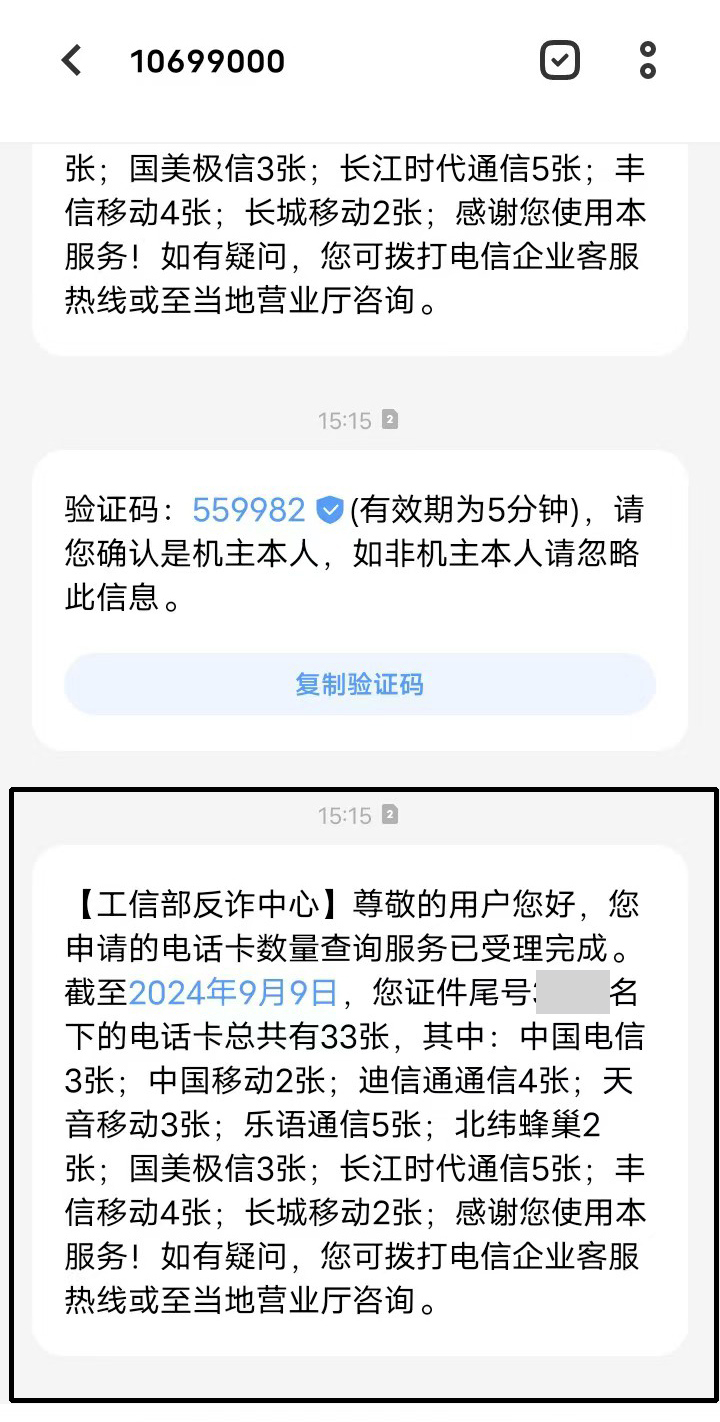Select the verification code message bubble
The width and height of the screenshot is (720, 1422).
coord(360,595)
